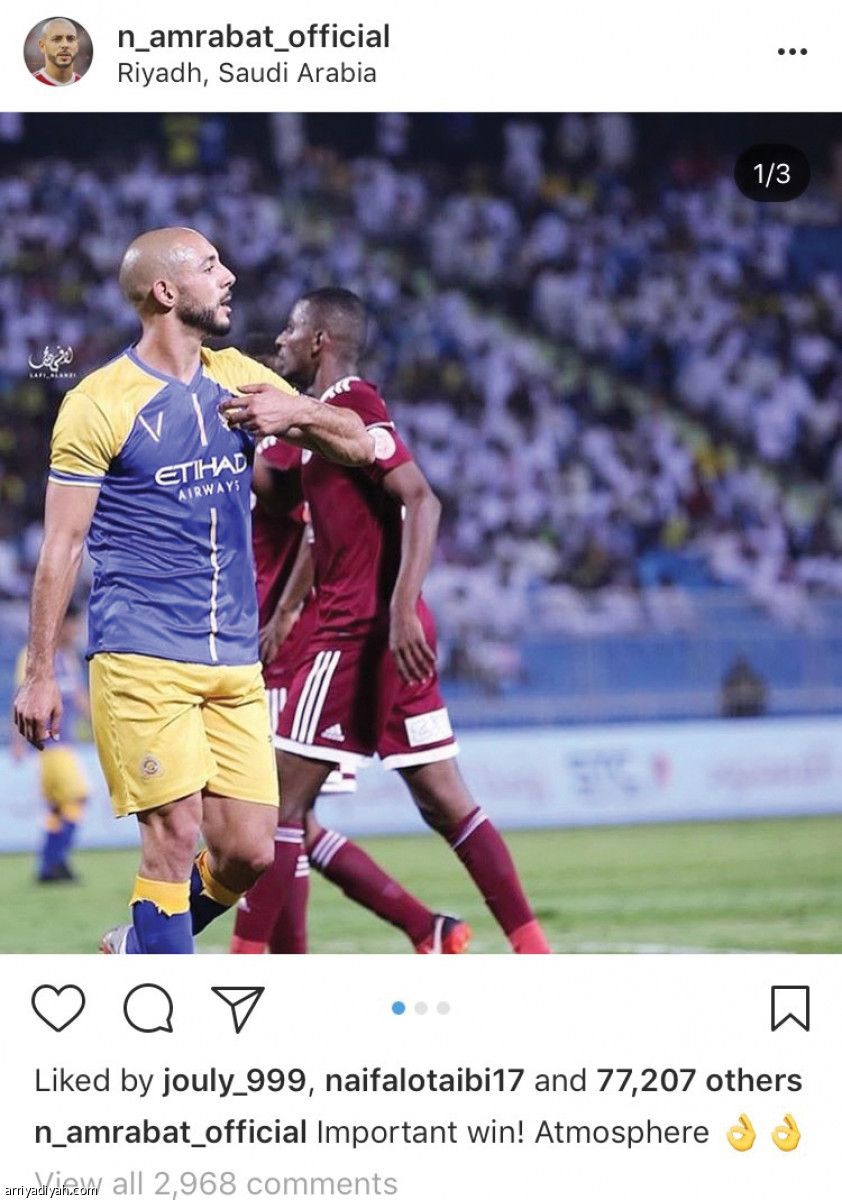842x1200 pixels.
Task: Open n_amrabat_official username in the caption
Action: (x=171, y=1133)
